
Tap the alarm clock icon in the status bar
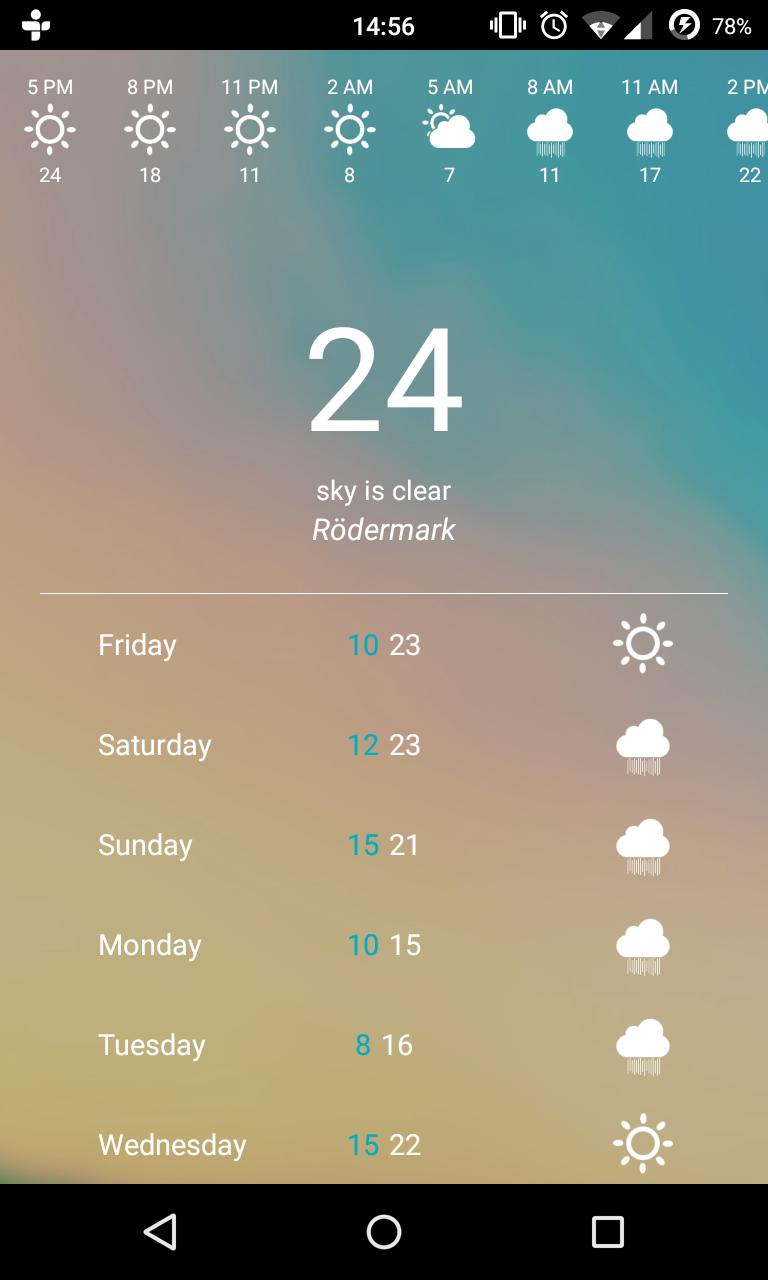click(x=553, y=25)
